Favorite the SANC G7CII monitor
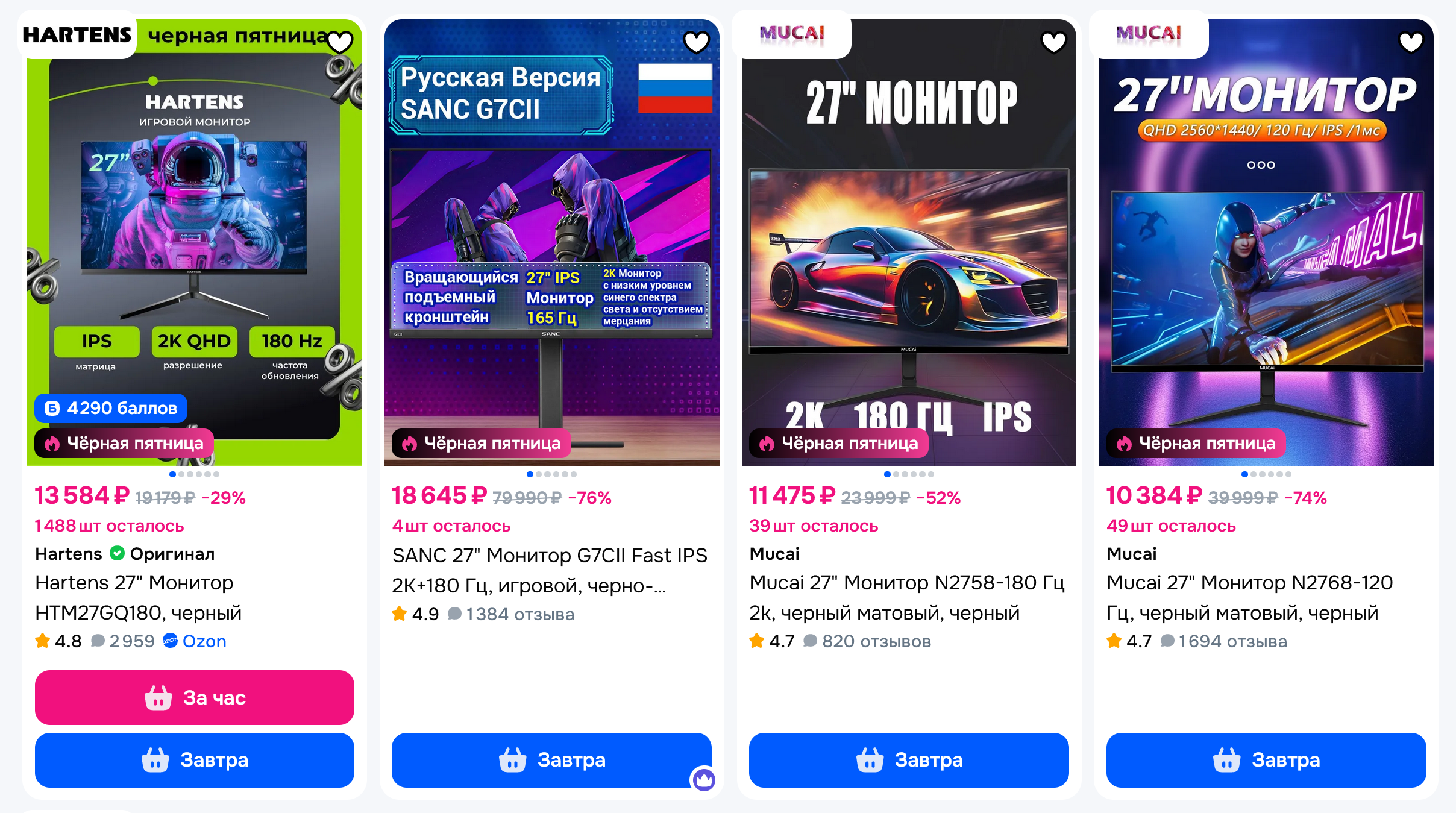This screenshot has width=1456, height=813. click(x=697, y=42)
